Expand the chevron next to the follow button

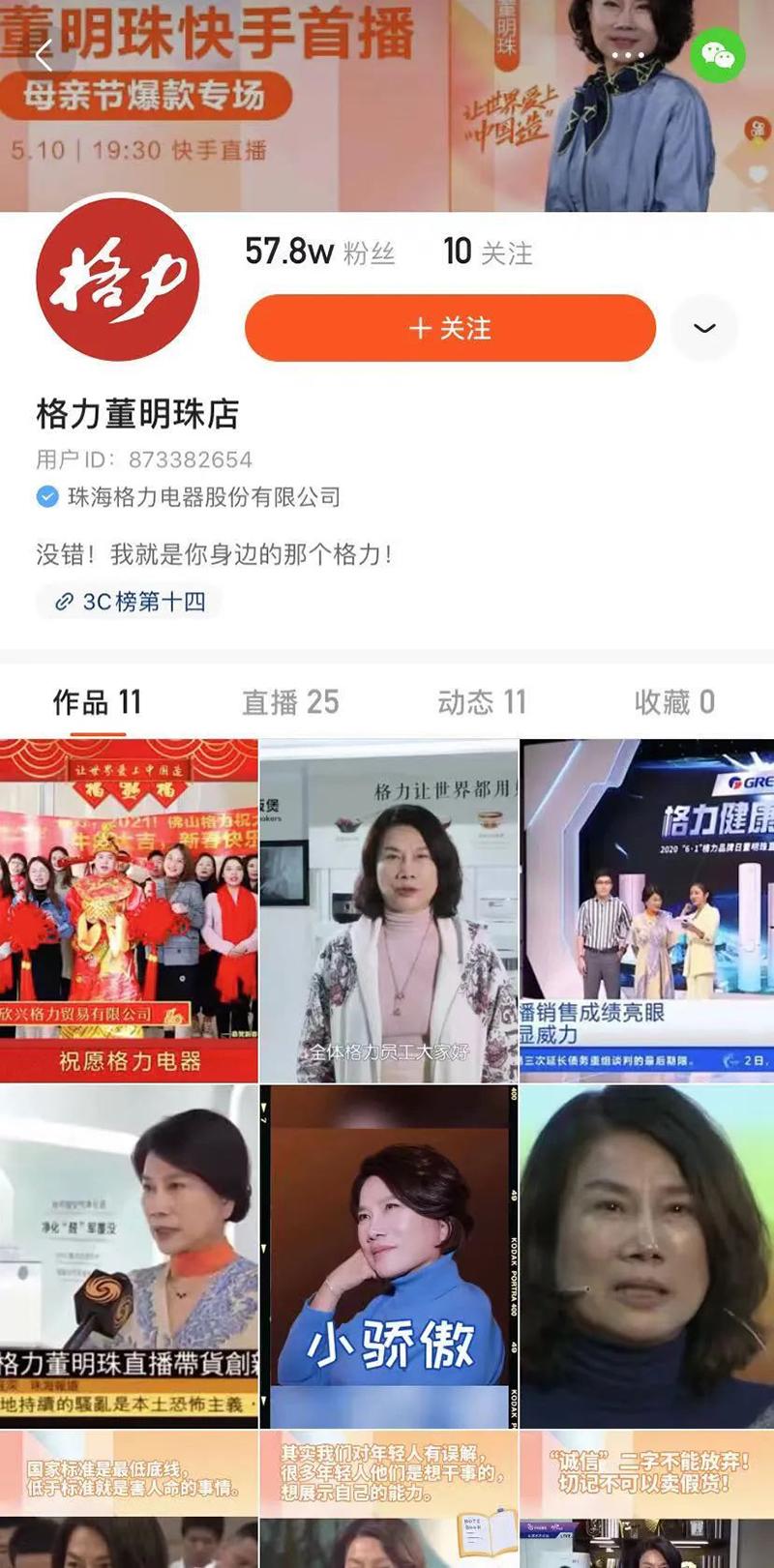point(704,329)
